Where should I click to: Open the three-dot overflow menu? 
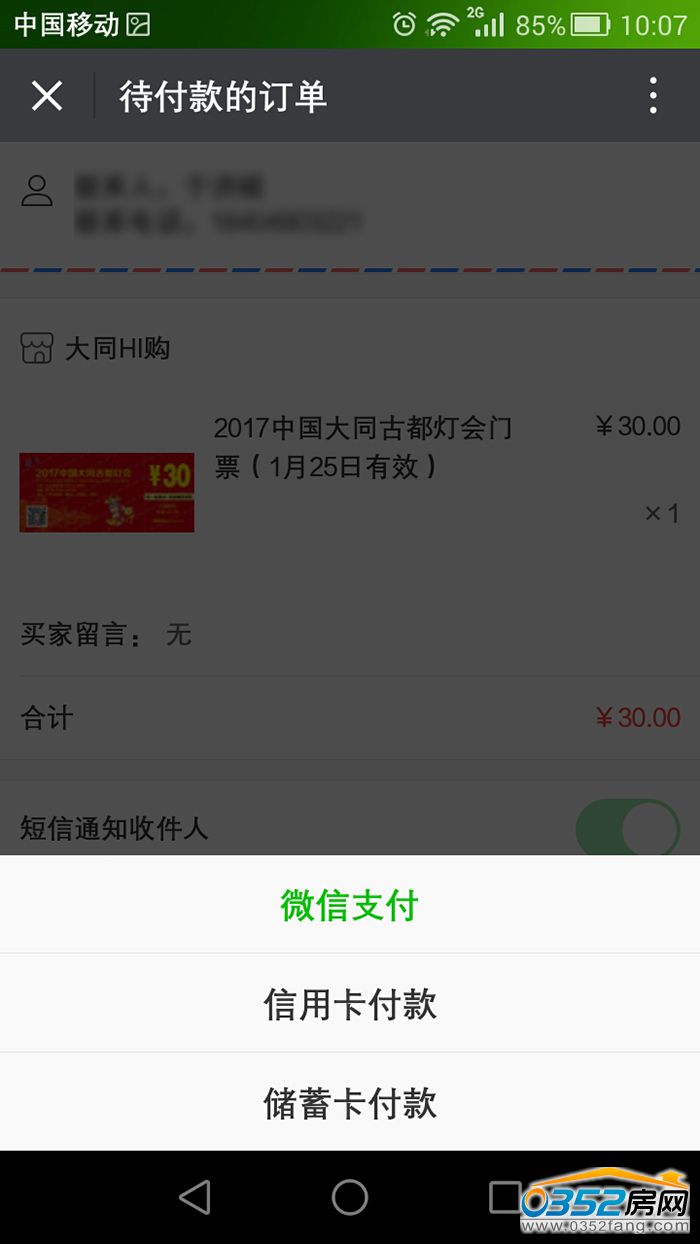click(653, 96)
